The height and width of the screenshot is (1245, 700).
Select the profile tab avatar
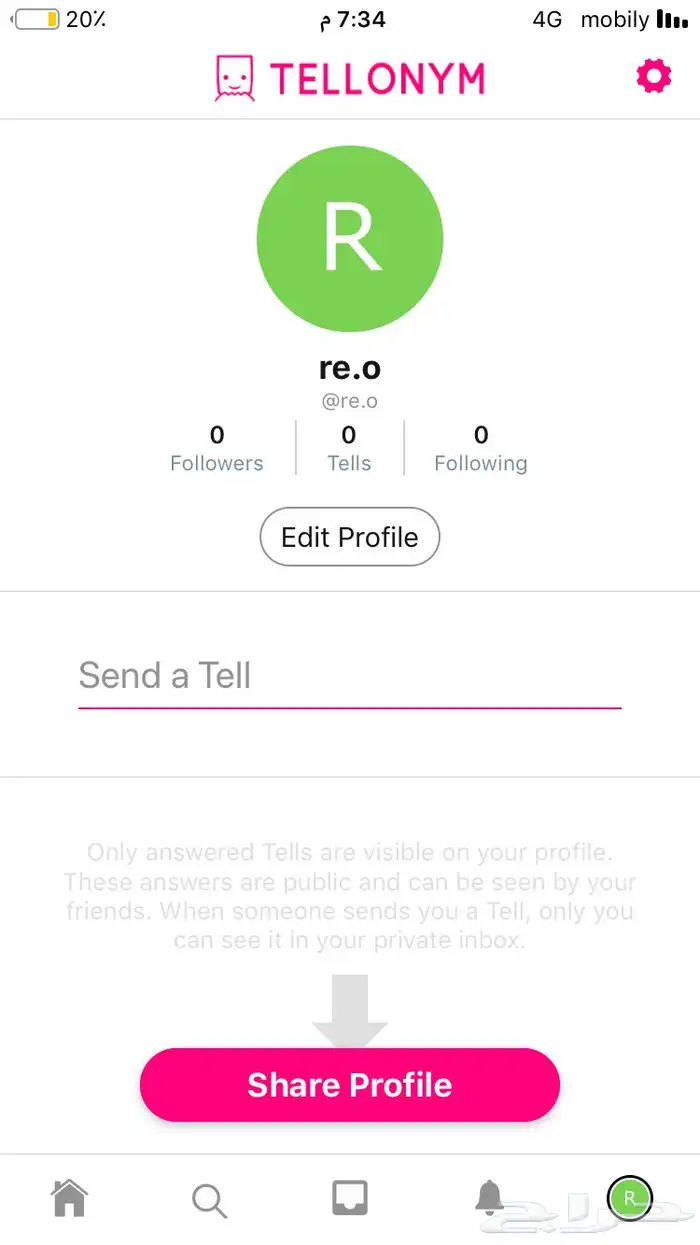click(629, 1197)
